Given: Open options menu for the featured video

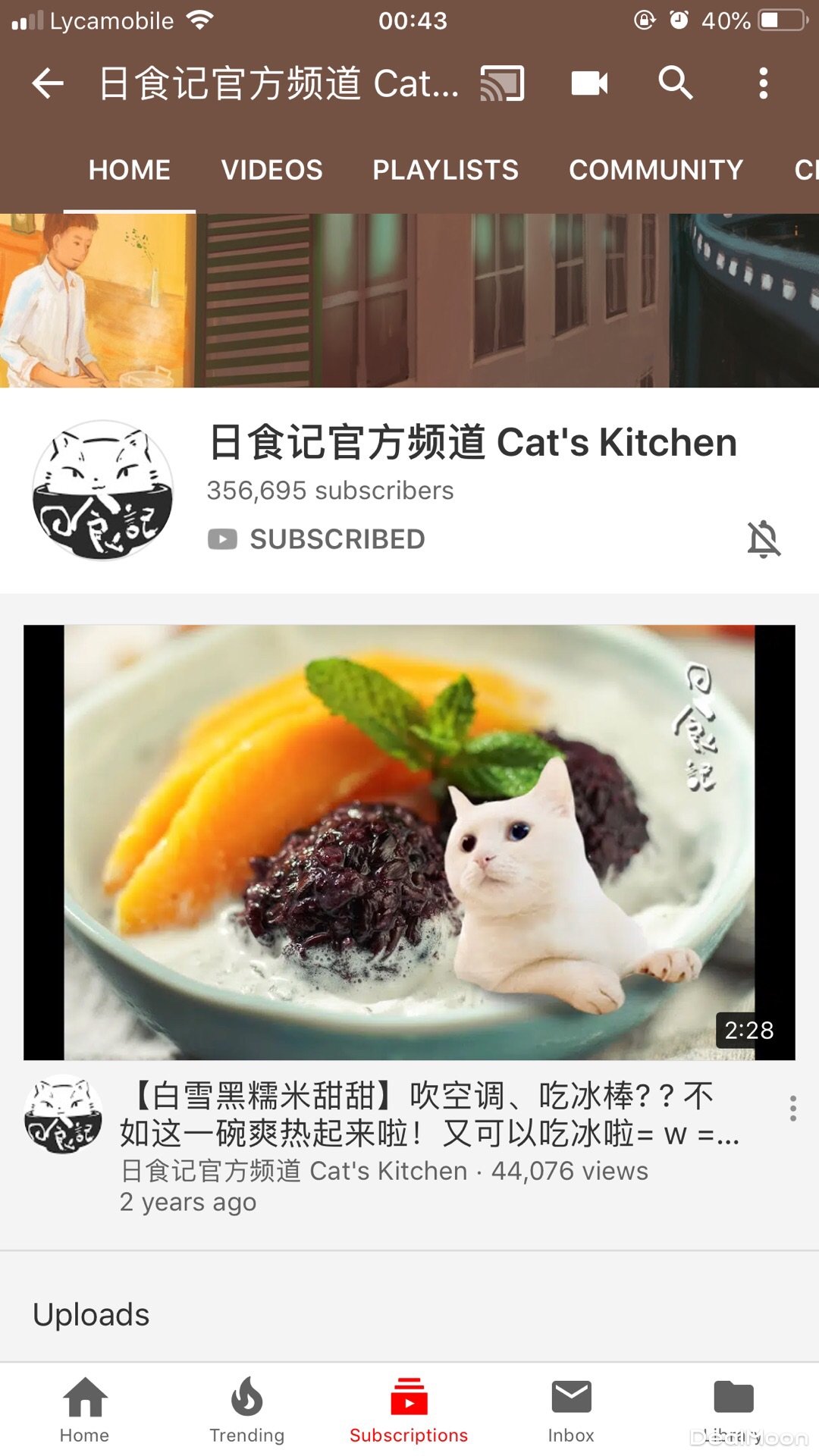Looking at the screenshot, I should [792, 1108].
